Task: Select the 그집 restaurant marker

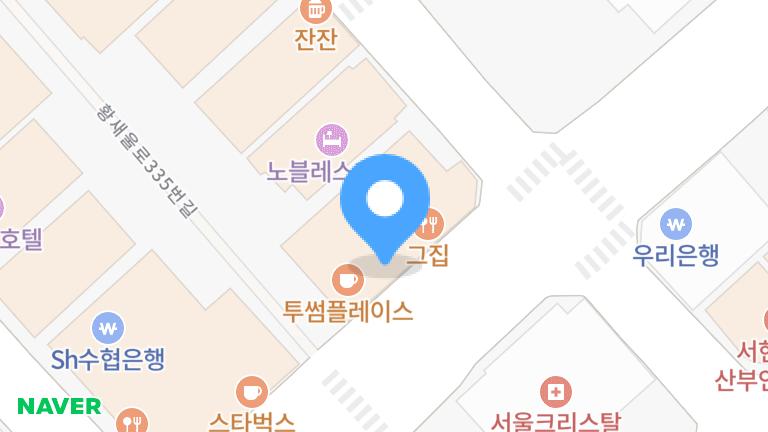Action: 431,222
